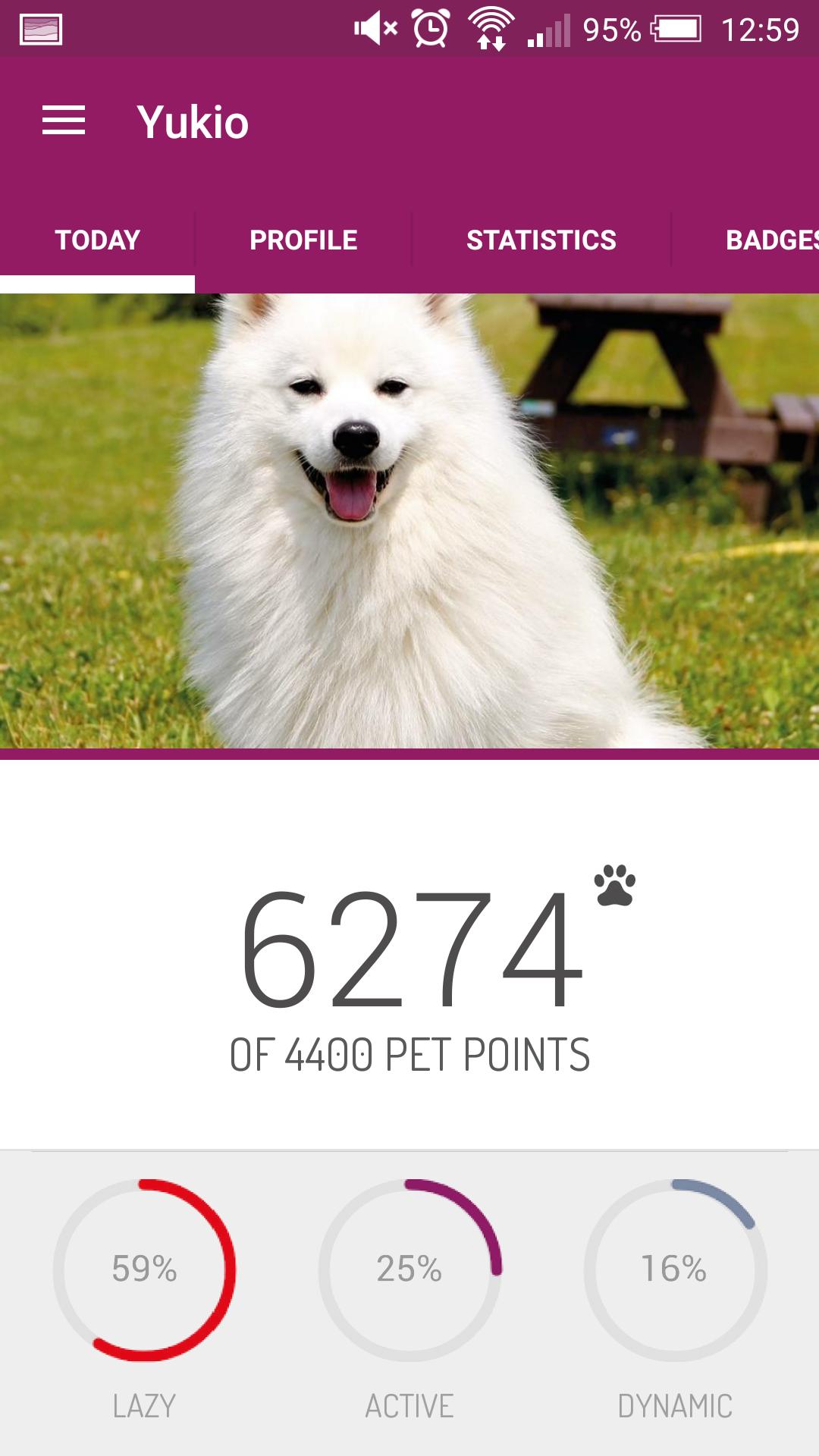
Task: Open the Statistics tab
Action: [x=541, y=240]
